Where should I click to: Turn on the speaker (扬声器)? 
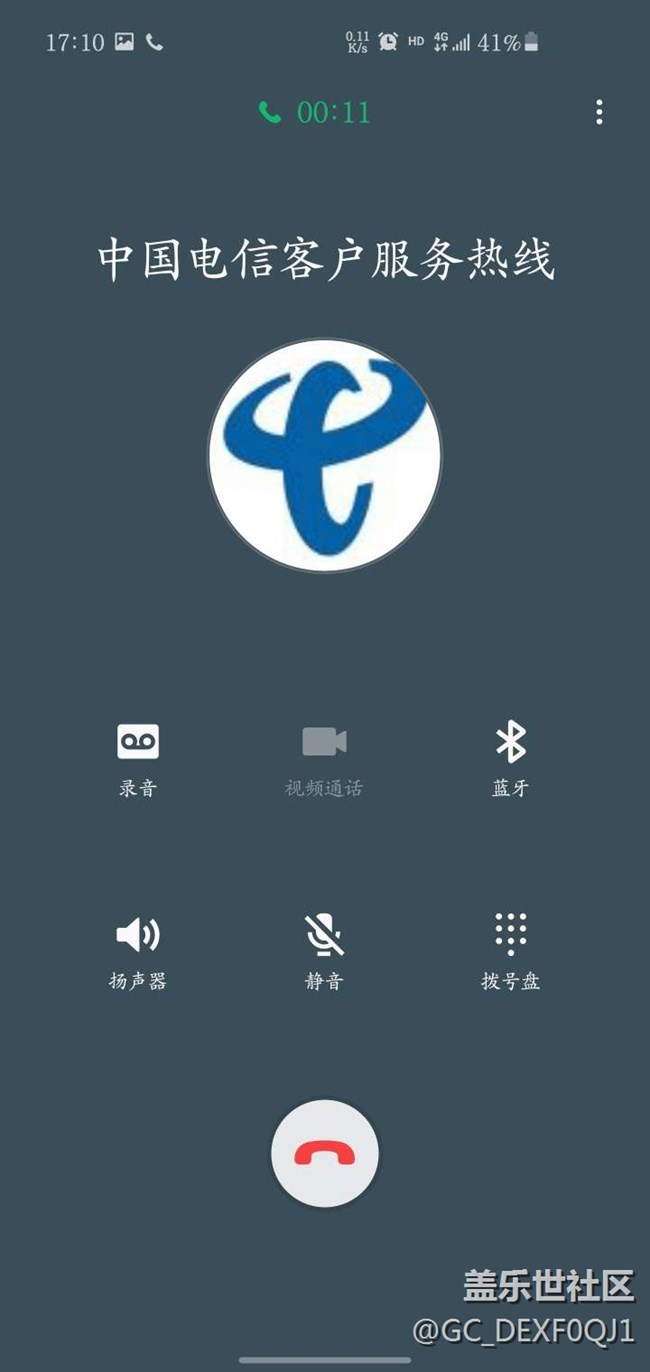(138, 952)
